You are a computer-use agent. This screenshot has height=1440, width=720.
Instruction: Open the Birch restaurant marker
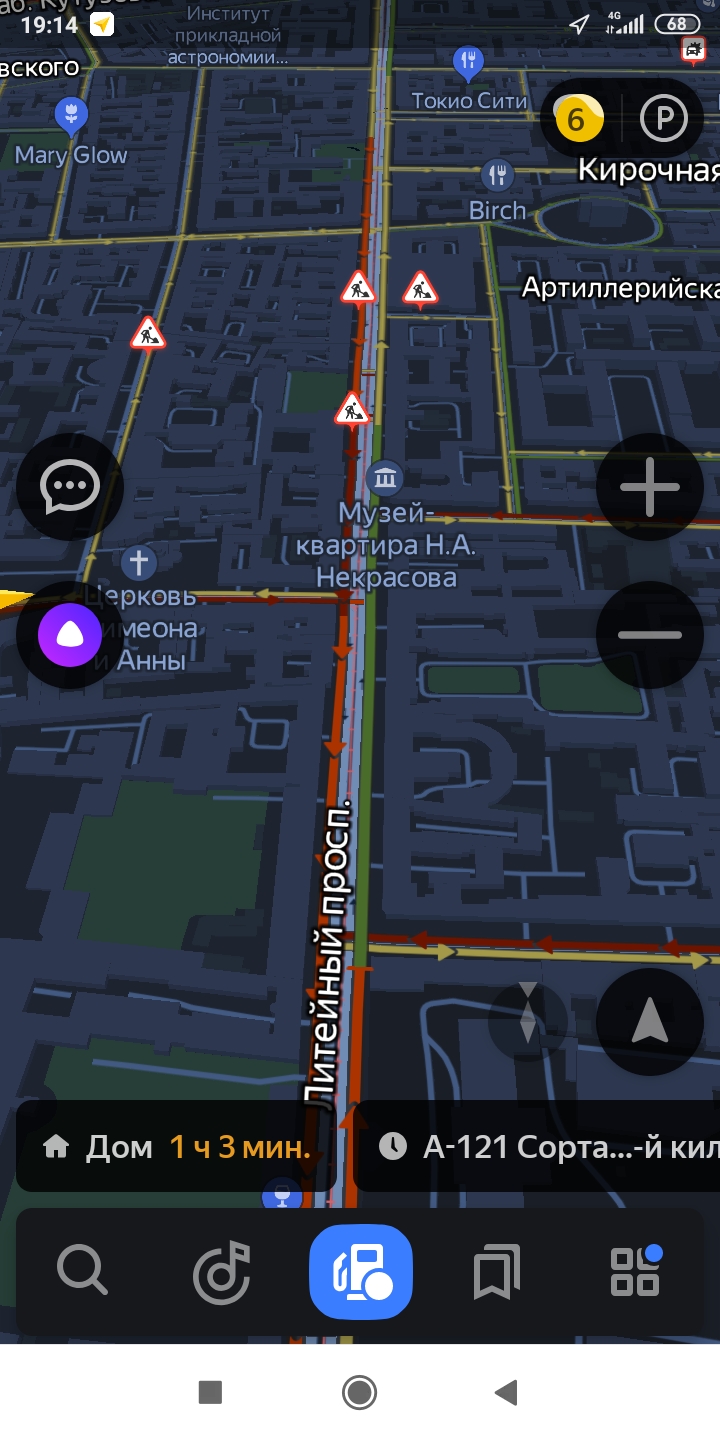pos(497,177)
